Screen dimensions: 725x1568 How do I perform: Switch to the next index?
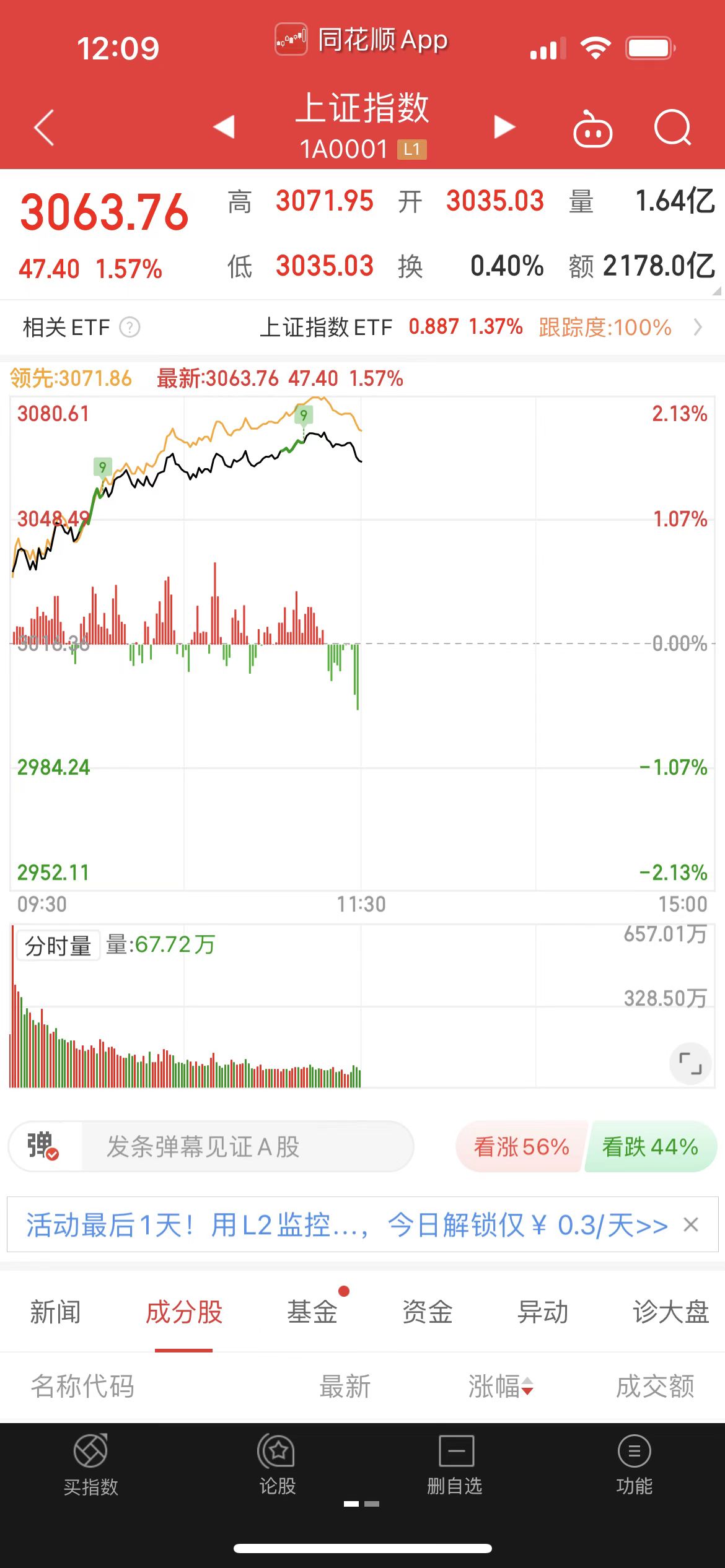(504, 127)
